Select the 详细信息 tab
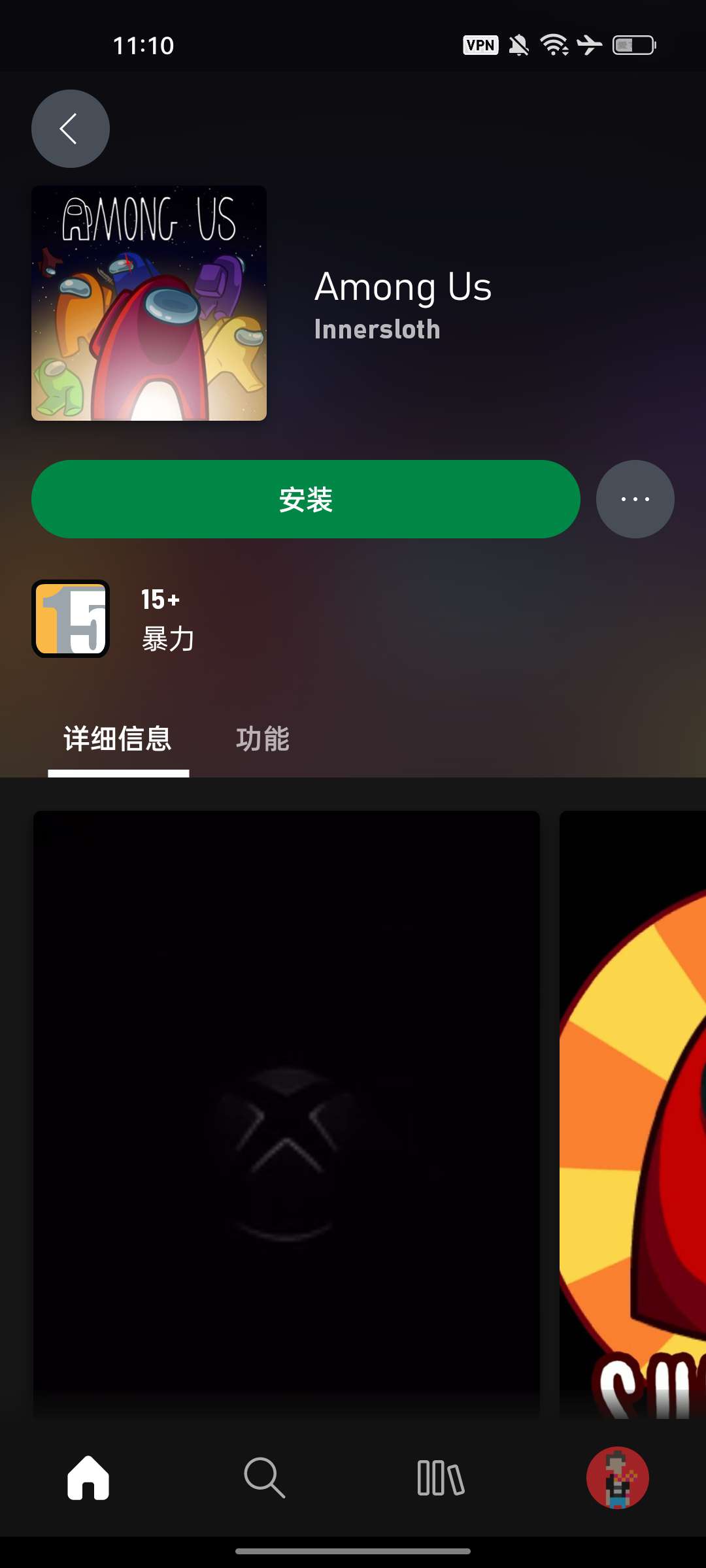 click(118, 739)
